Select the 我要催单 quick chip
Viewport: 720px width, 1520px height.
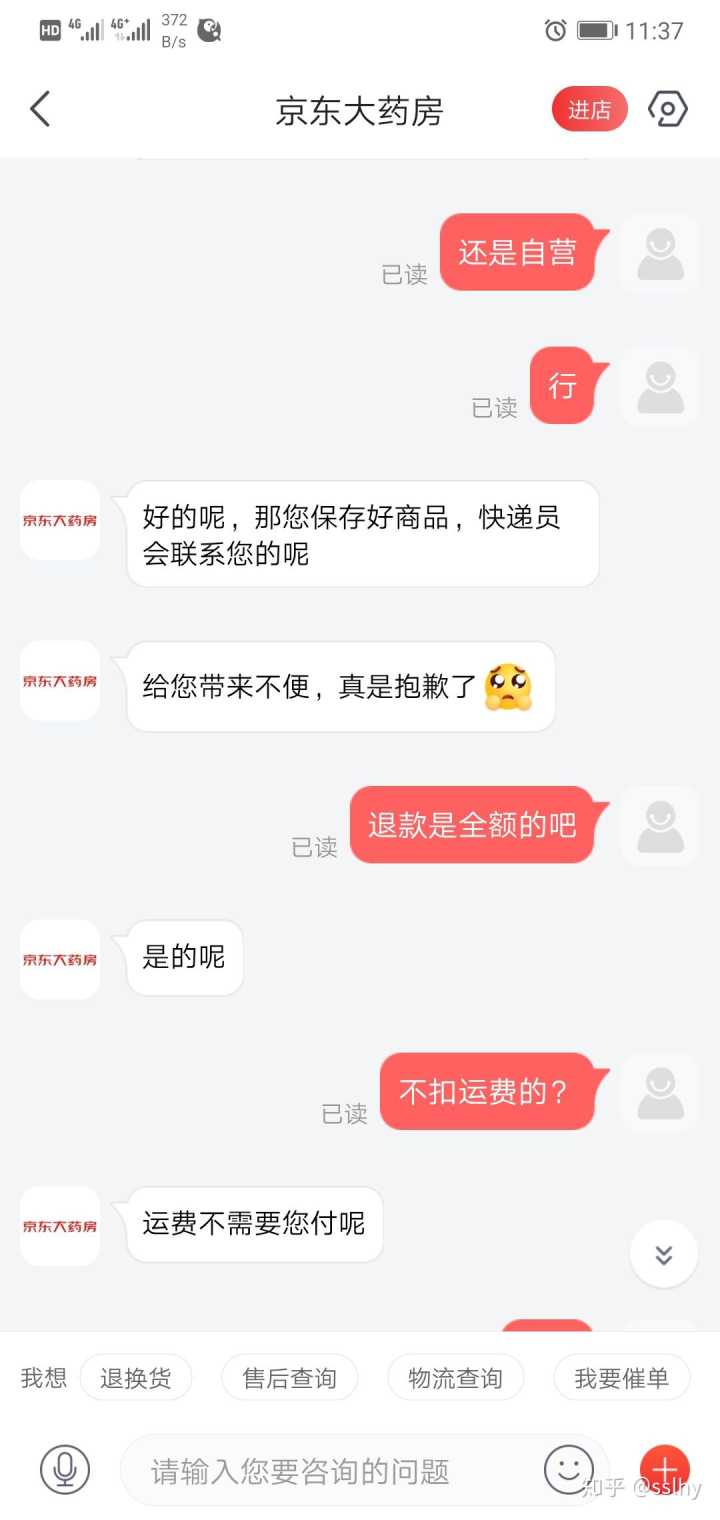click(x=621, y=1378)
